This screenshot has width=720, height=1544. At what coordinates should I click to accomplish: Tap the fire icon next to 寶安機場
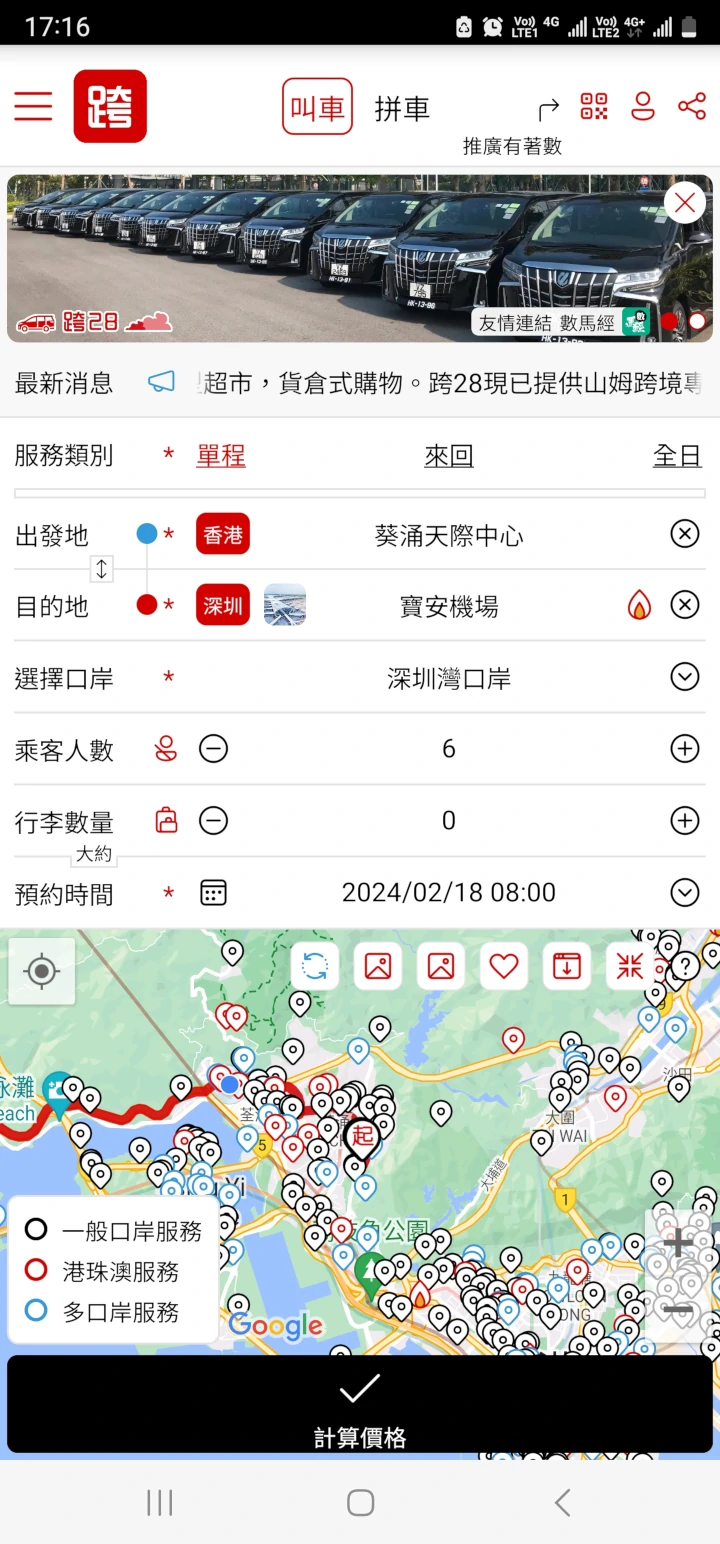pyautogui.click(x=637, y=605)
